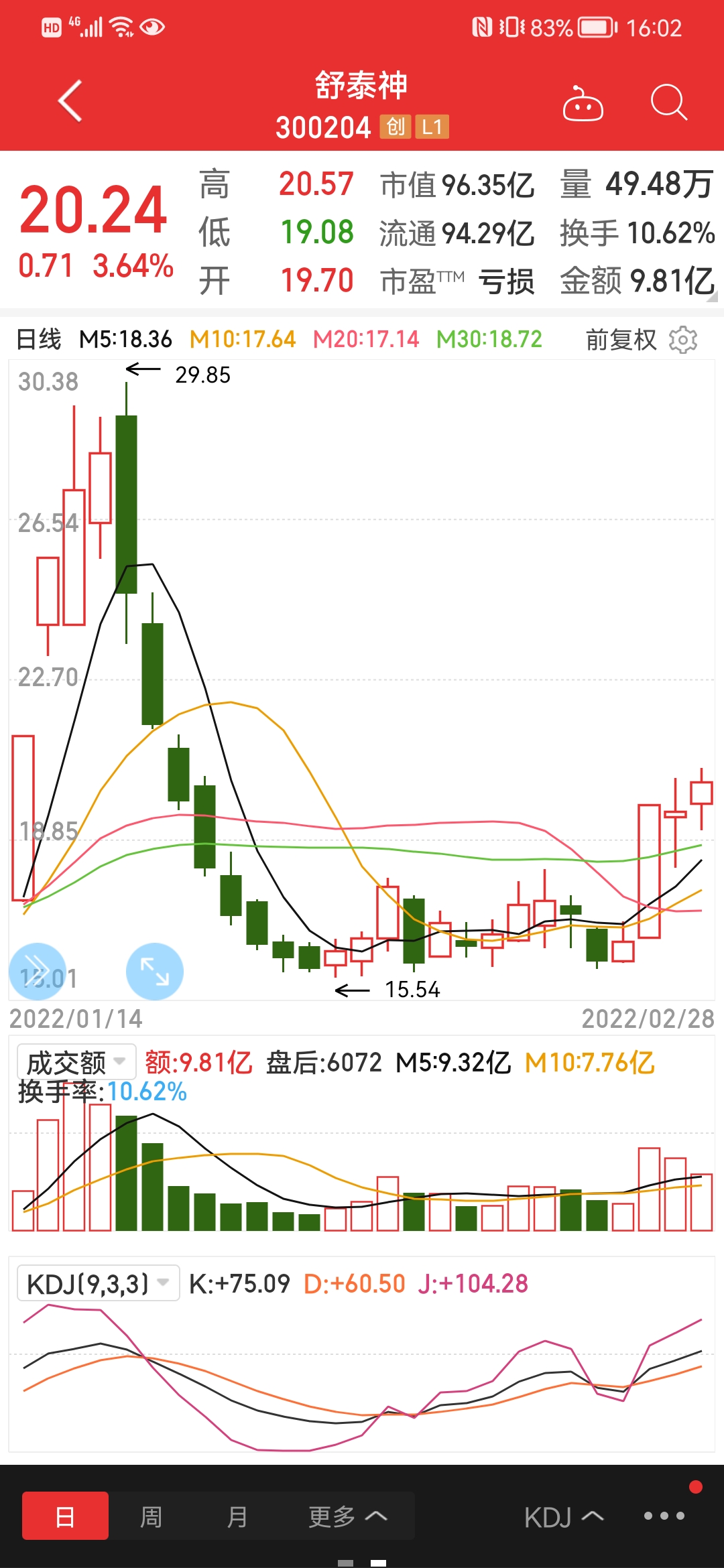Expand the 更多 period options
Image resolution: width=724 pixels, height=1568 pixels.
click(348, 1516)
